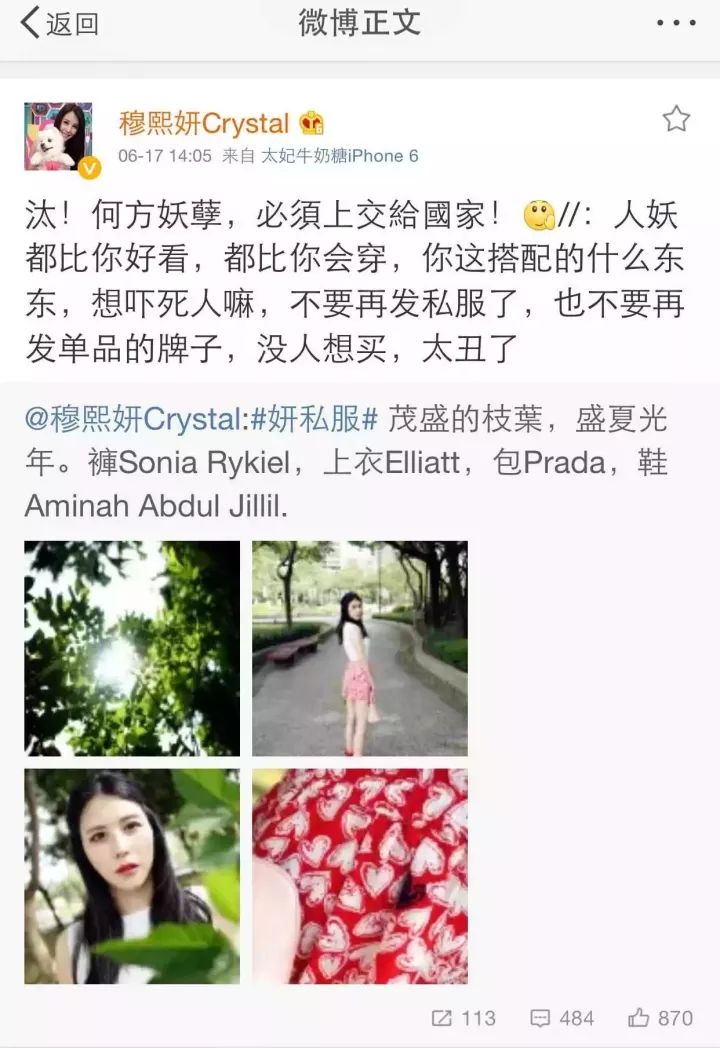Tap the star icon to favorite the post
This screenshot has height=1048, width=720.
click(x=674, y=120)
